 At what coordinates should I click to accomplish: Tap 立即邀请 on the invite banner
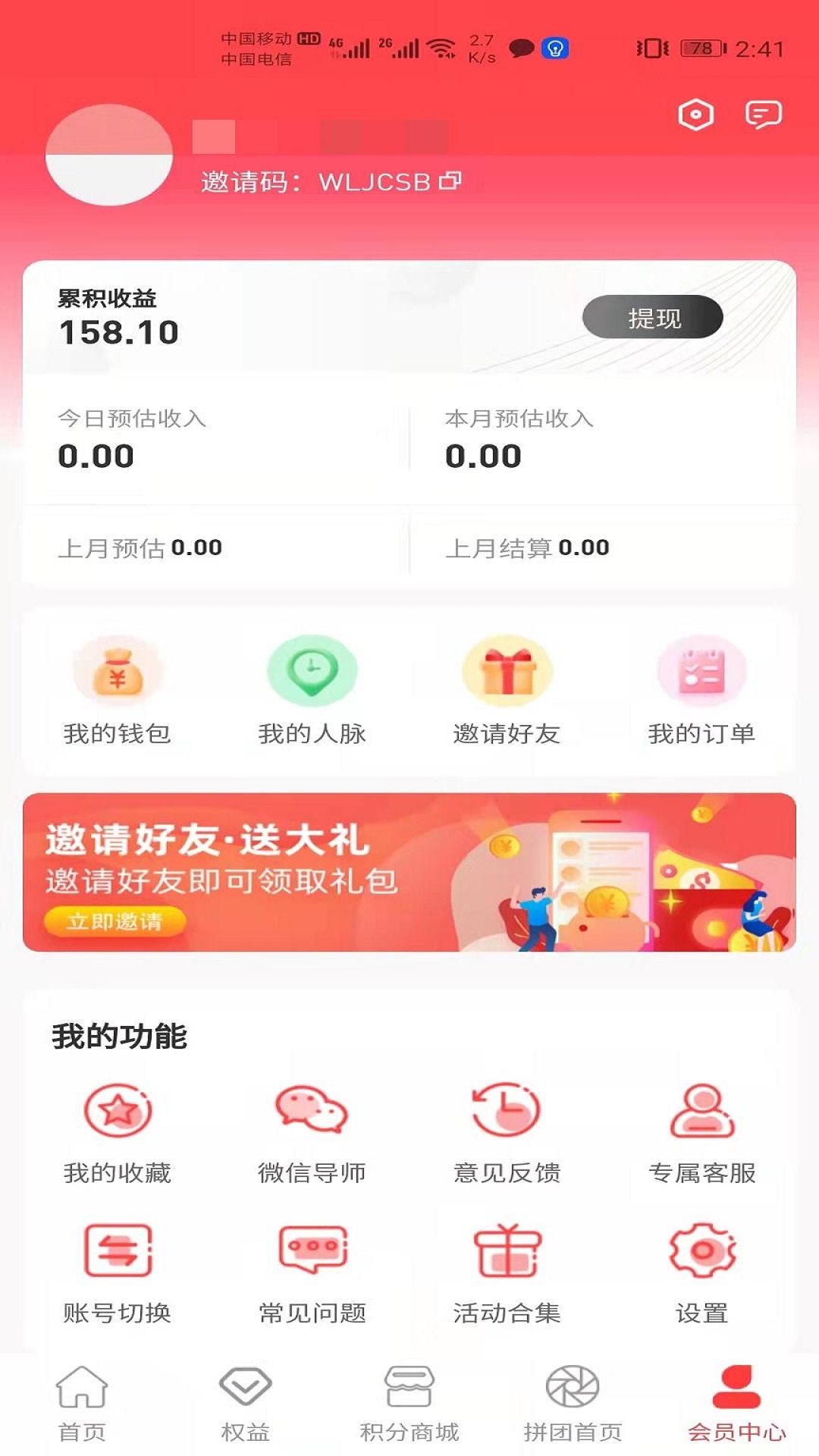click(115, 921)
